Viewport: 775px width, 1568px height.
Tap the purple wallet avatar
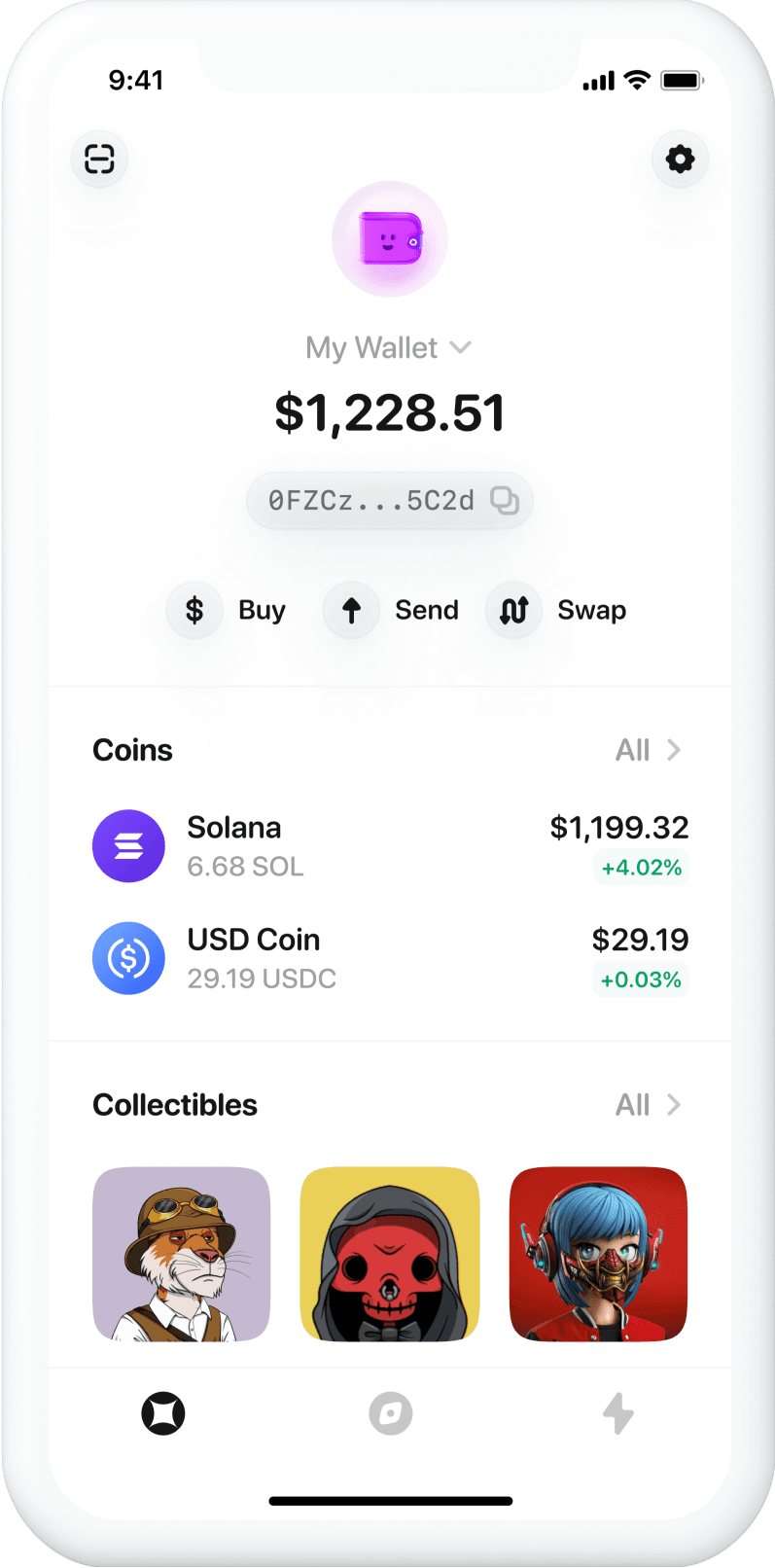click(x=389, y=238)
